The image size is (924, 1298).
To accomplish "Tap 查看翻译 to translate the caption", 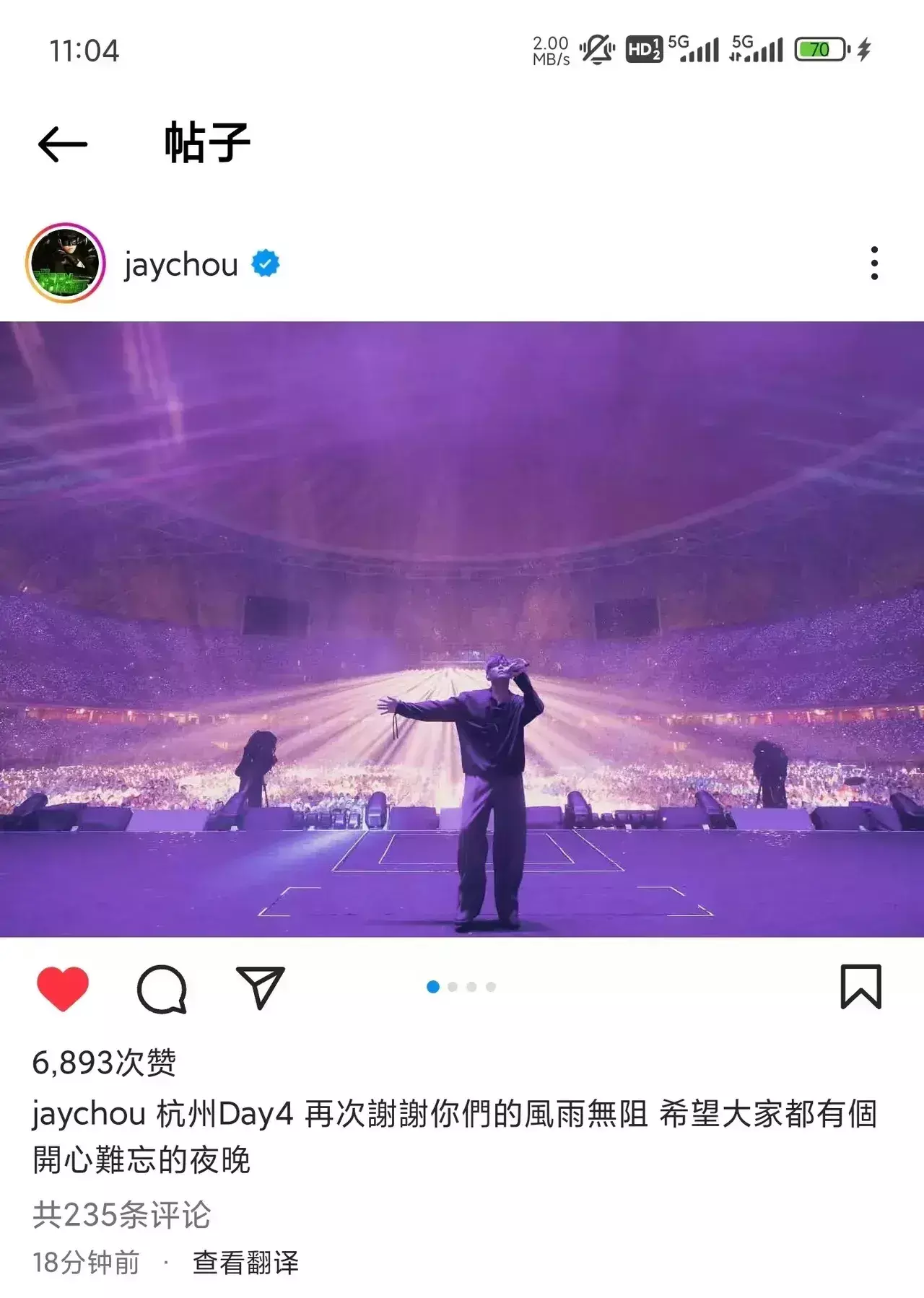I will pos(245,1263).
